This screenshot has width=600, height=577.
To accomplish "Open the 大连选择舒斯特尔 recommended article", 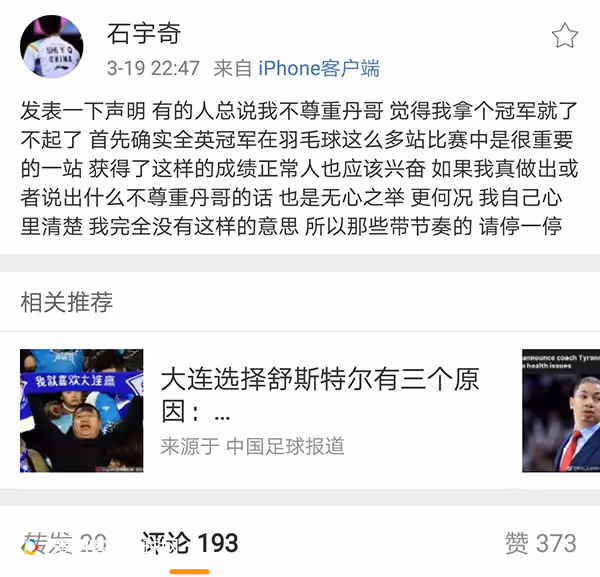I will [x=320, y=396].
